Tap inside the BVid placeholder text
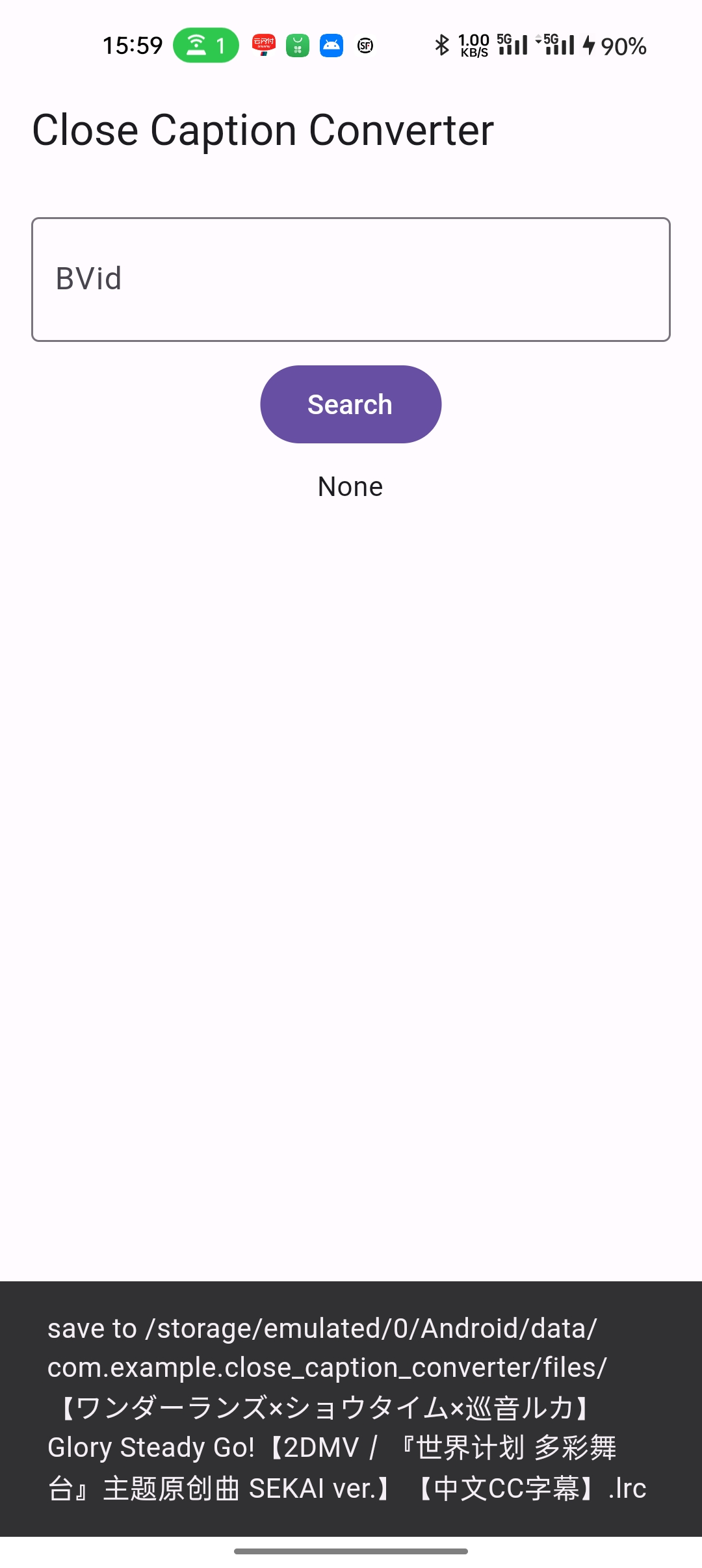The height and width of the screenshot is (1568, 702). (88, 278)
